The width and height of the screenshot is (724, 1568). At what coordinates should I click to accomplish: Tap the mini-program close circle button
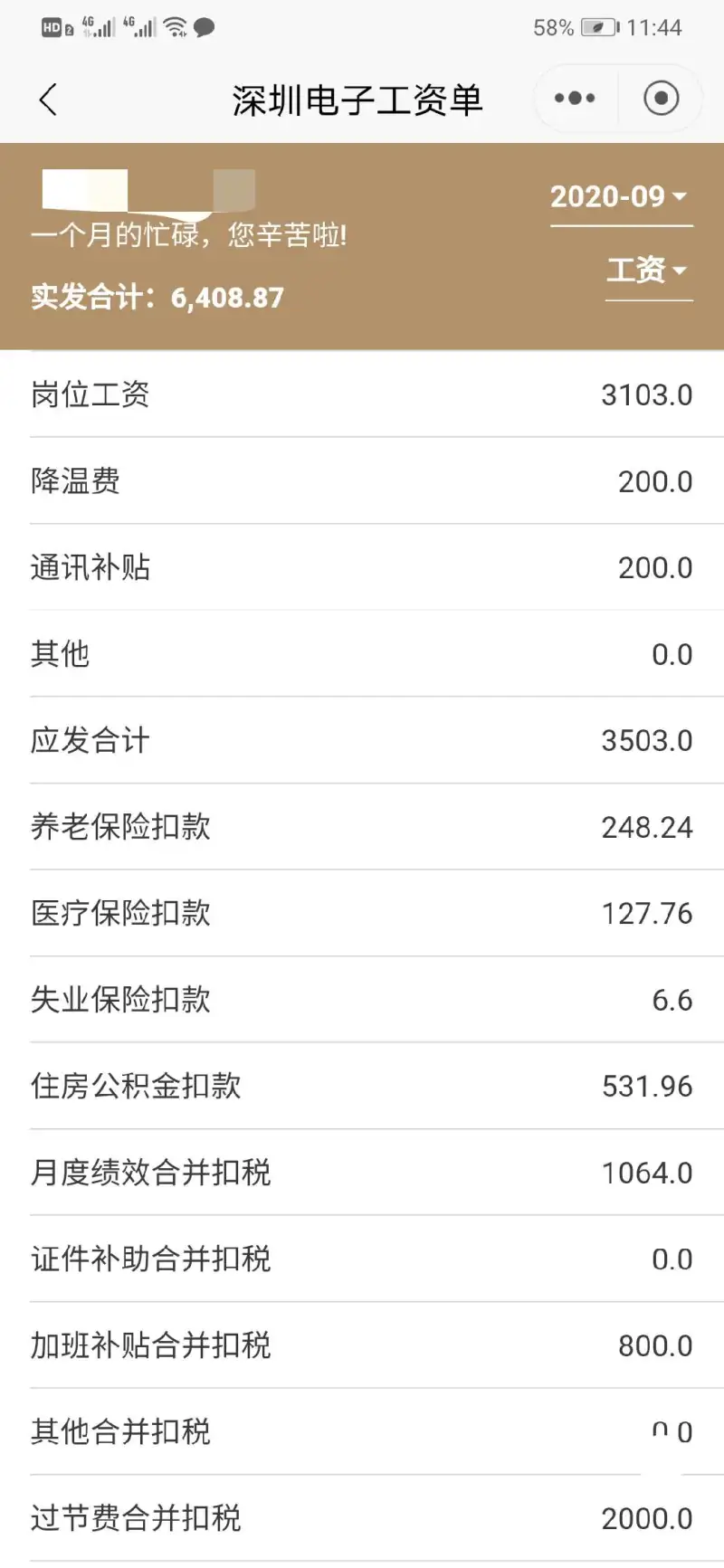(661, 98)
